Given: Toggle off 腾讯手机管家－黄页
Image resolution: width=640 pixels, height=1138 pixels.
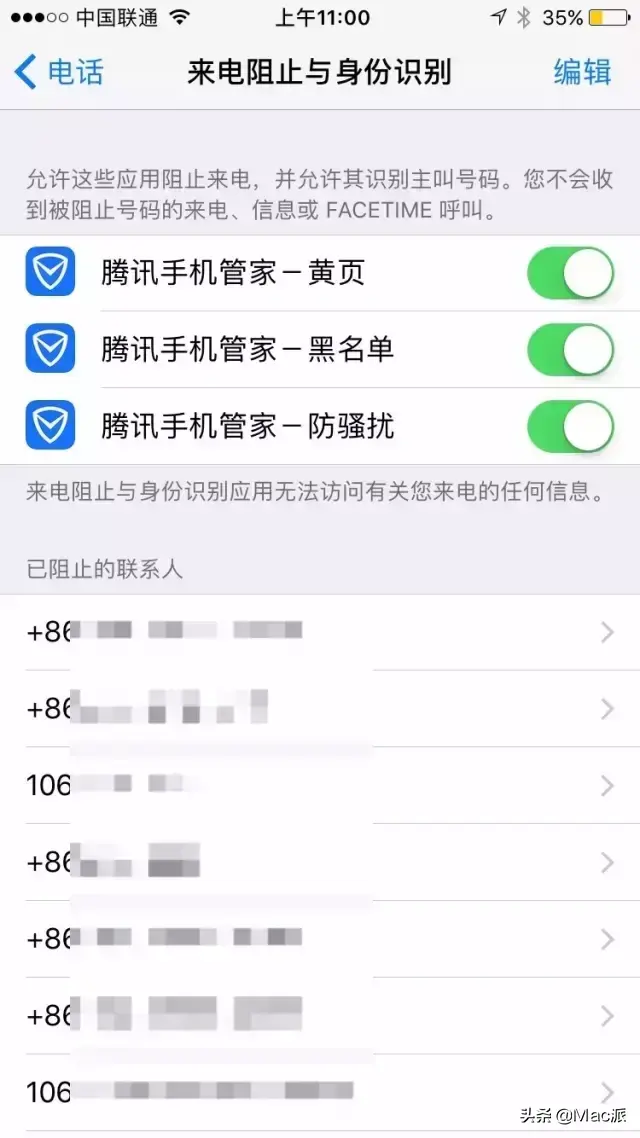Looking at the screenshot, I should coord(570,274).
